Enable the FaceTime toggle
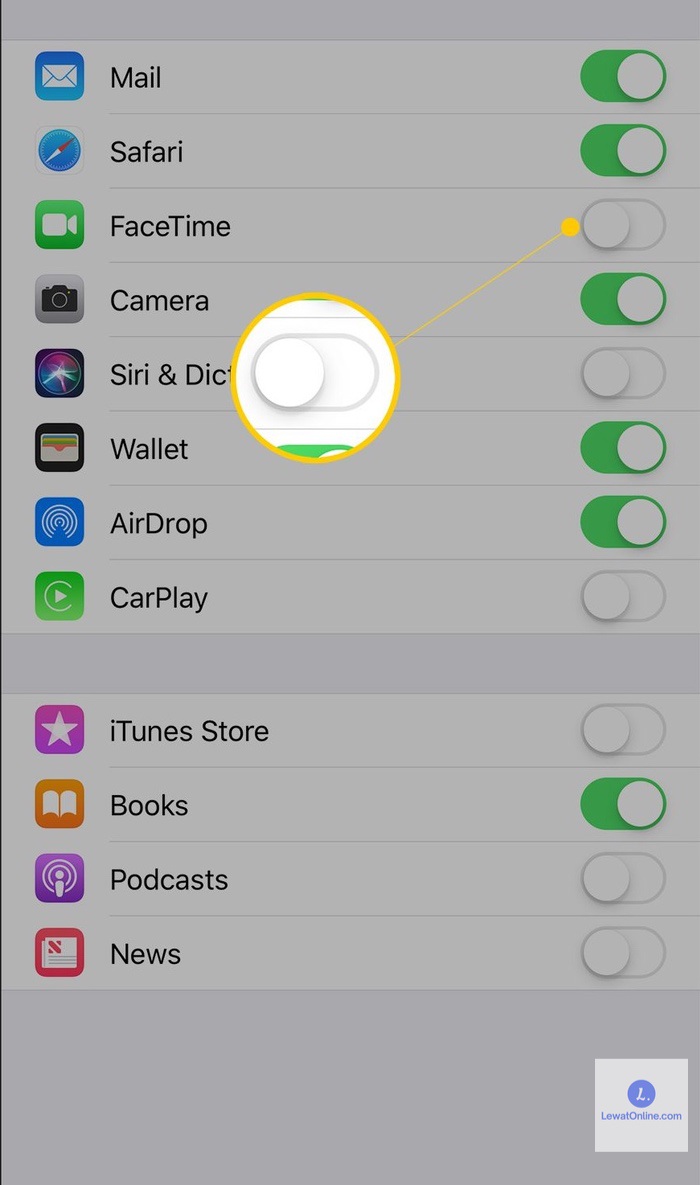This screenshot has width=700, height=1185. [623, 224]
